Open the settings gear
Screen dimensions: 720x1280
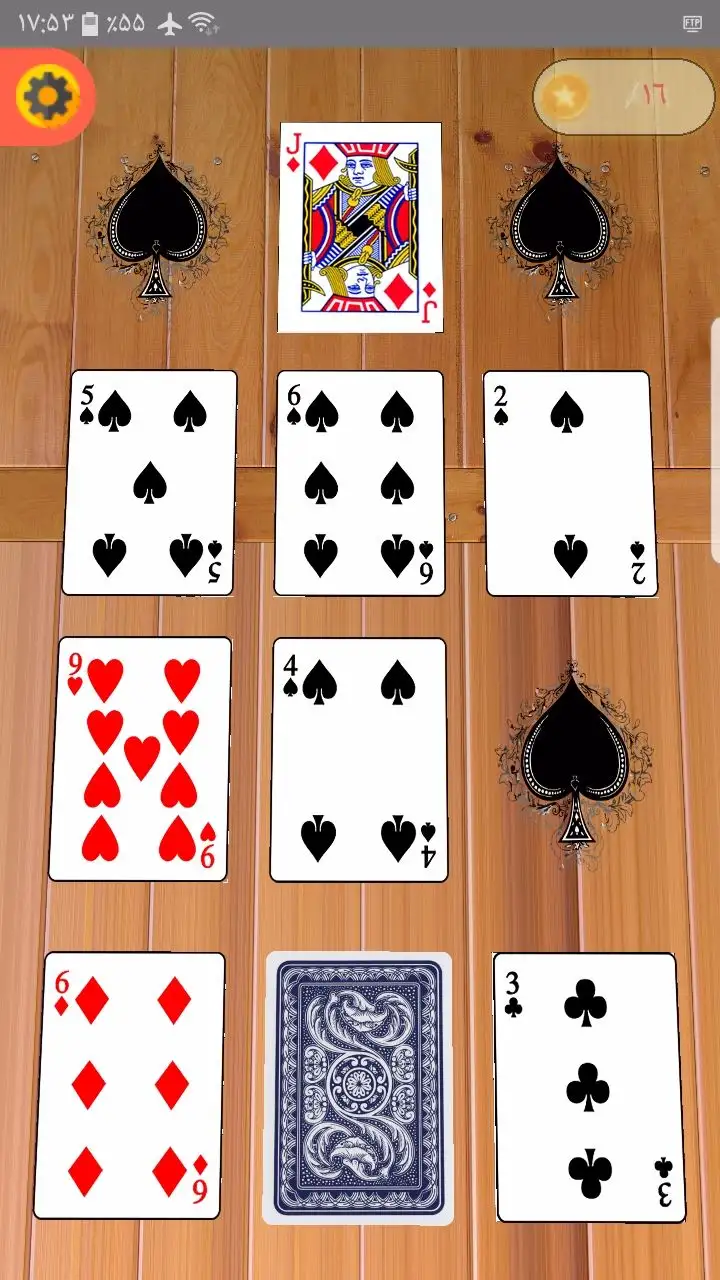tap(47, 97)
